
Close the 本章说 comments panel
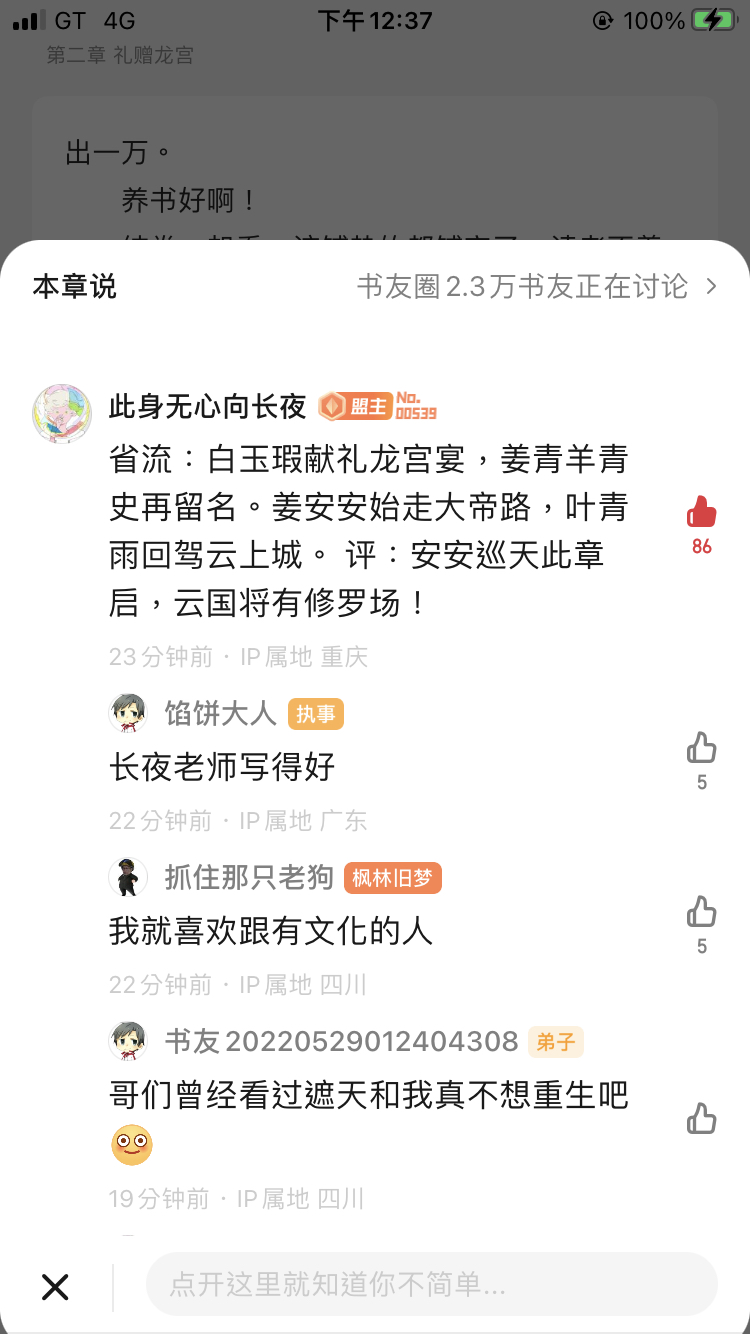point(55,1287)
